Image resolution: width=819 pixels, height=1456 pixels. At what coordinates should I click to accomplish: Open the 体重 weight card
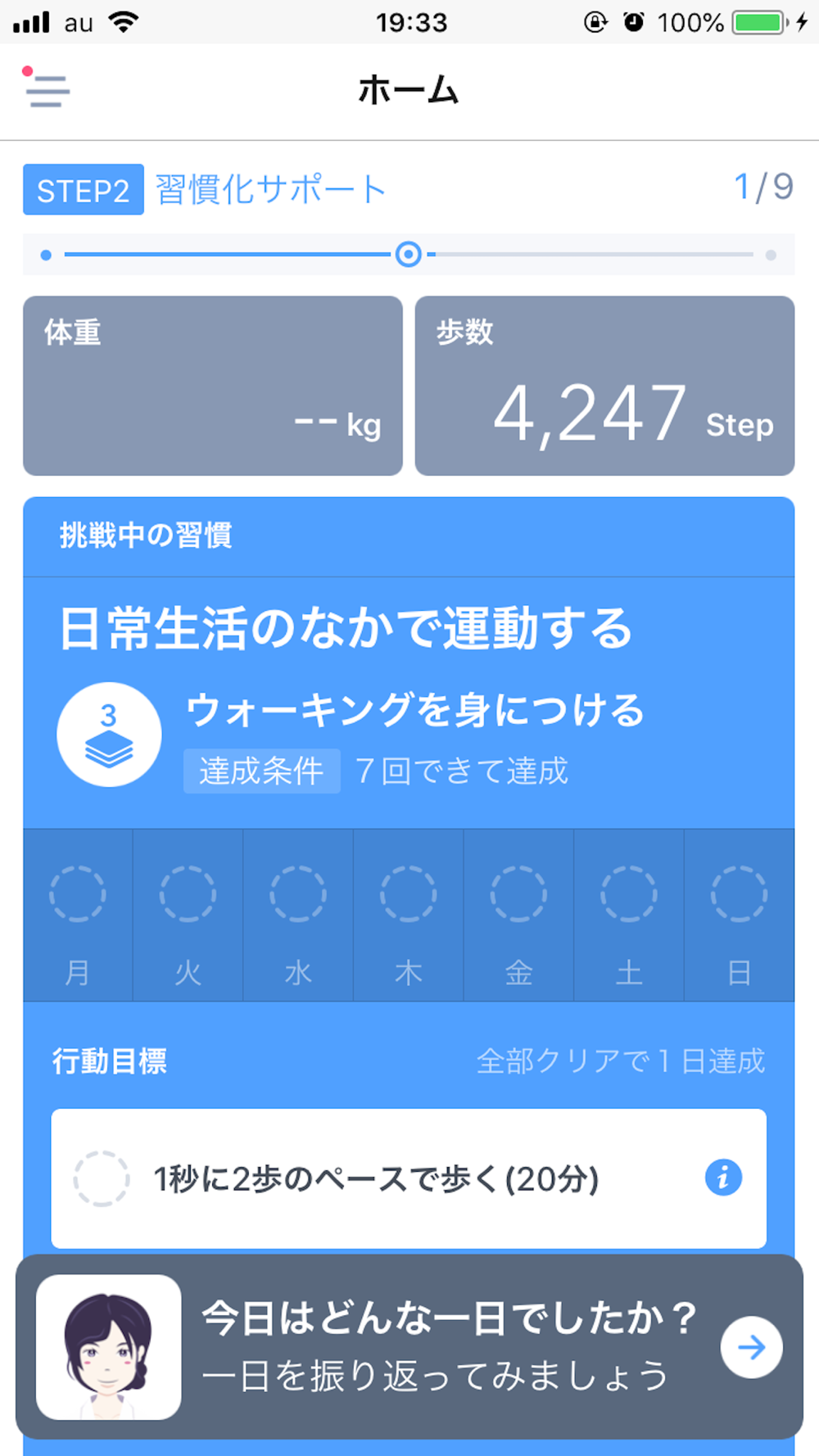(x=213, y=386)
